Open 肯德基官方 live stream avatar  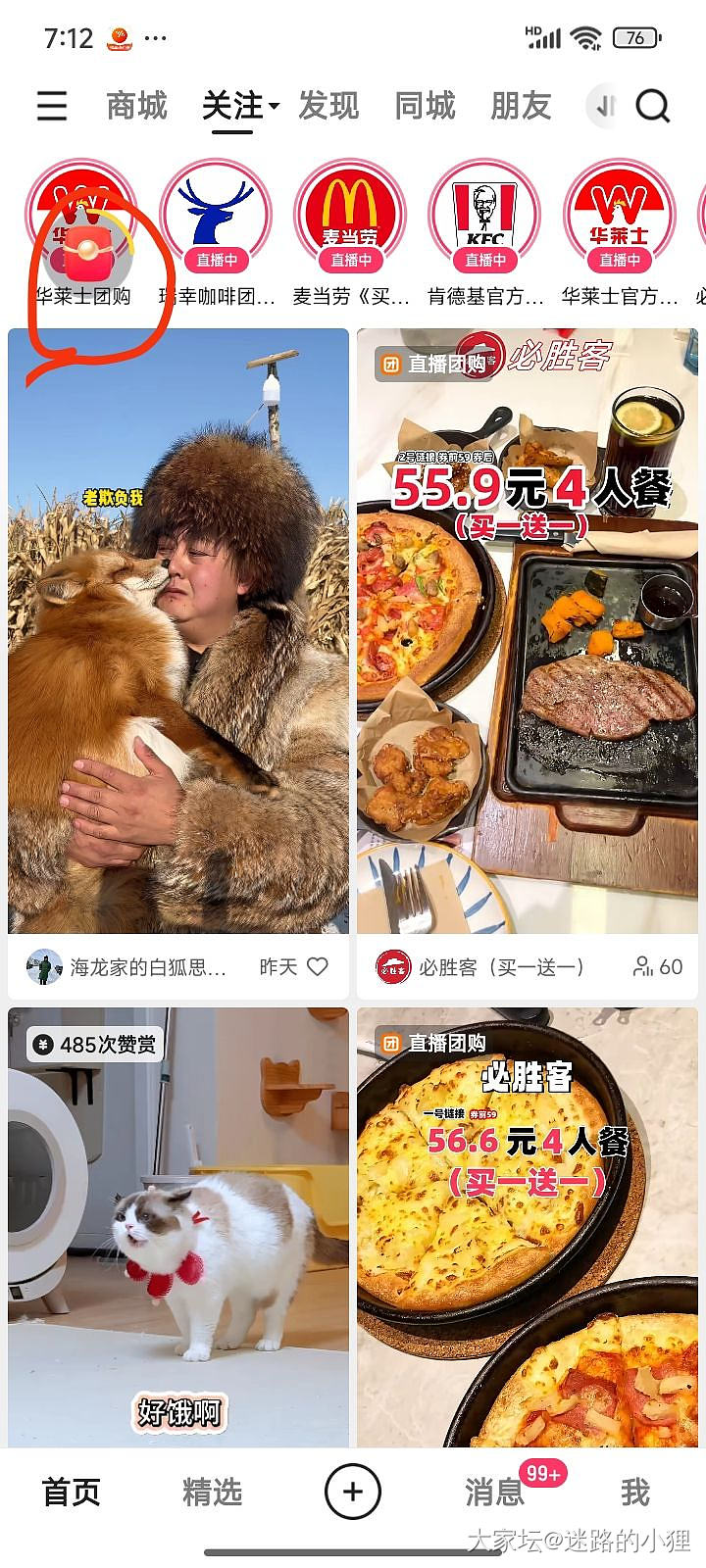(x=484, y=216)
